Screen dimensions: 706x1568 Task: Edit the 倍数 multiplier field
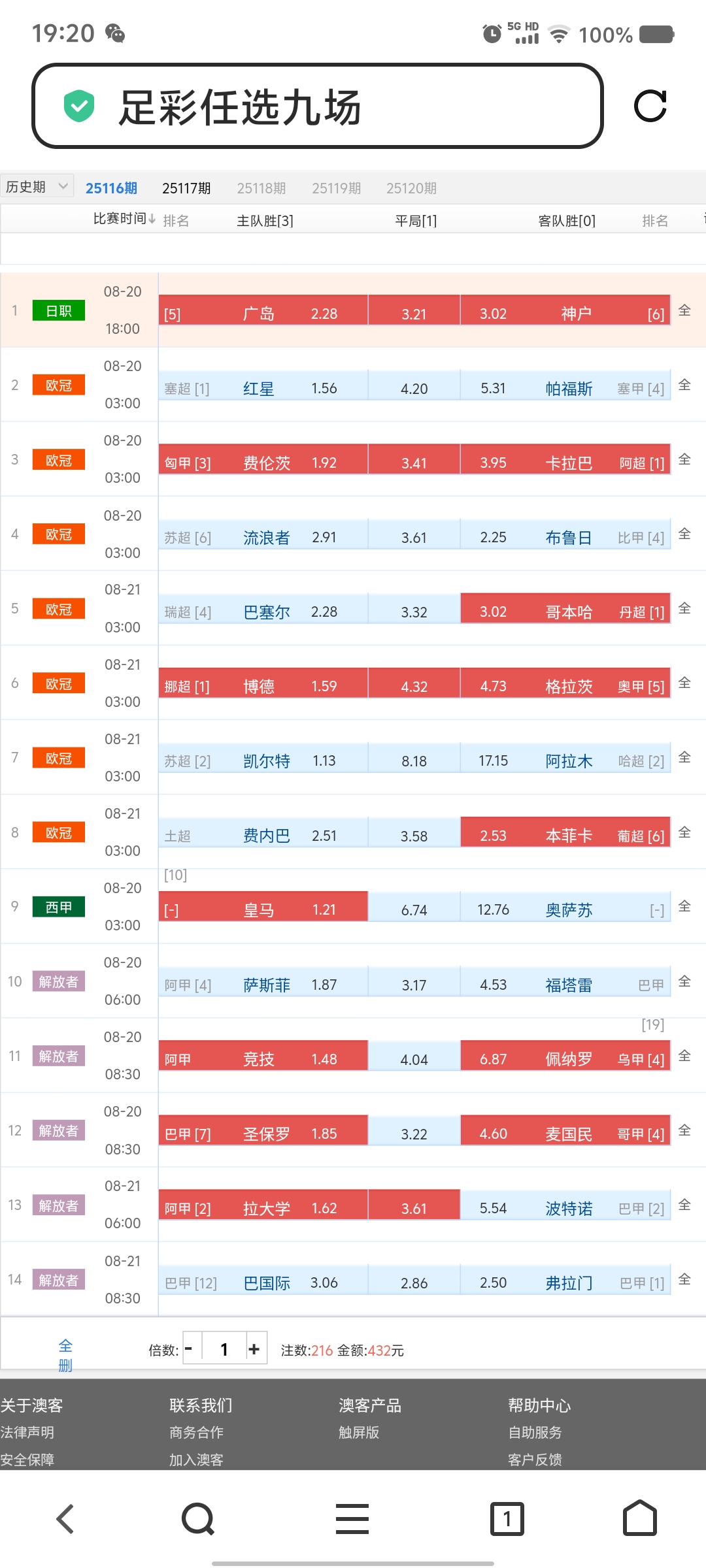224,1348
